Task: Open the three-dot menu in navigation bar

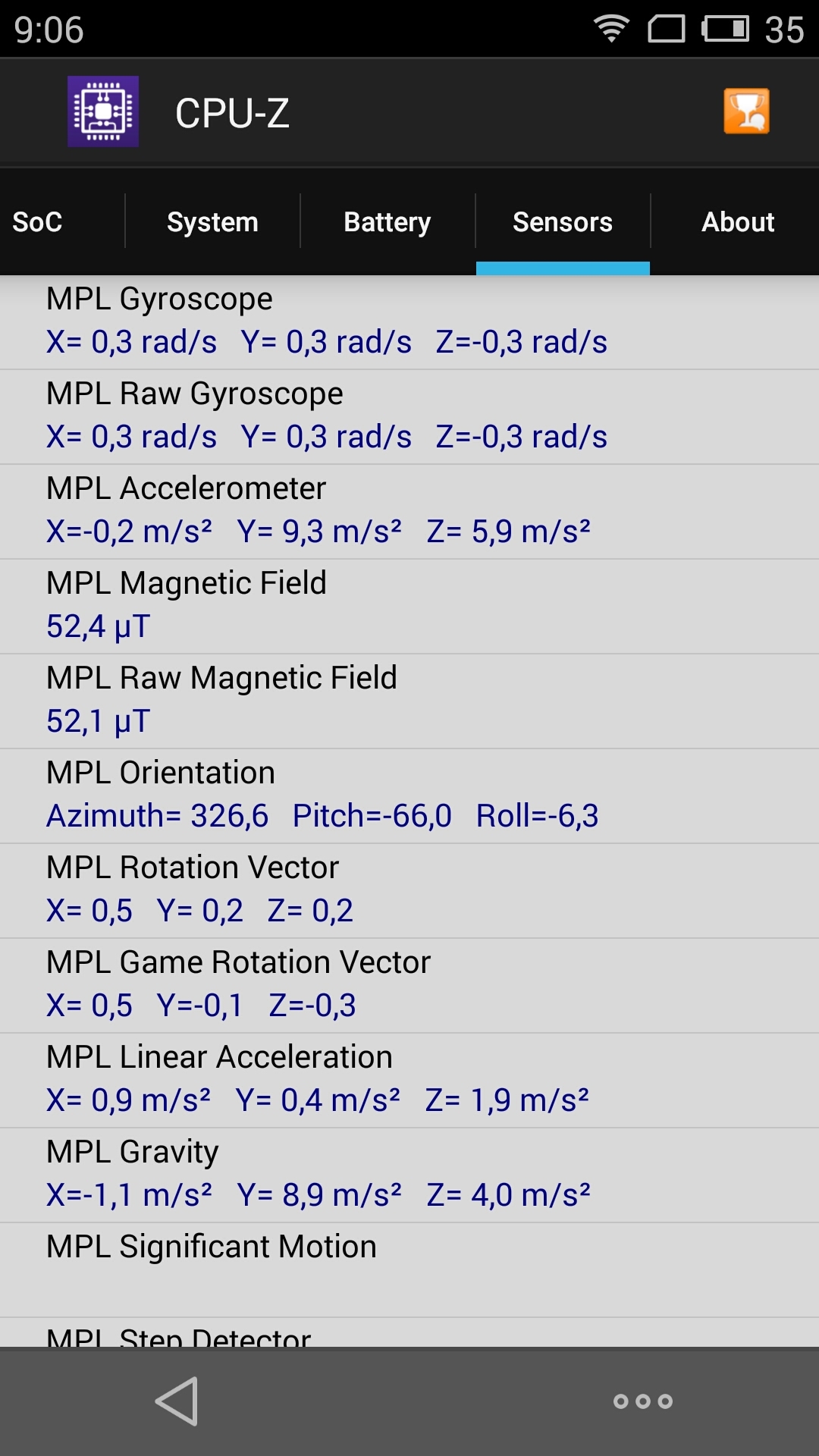Action: click(643, 1401)
